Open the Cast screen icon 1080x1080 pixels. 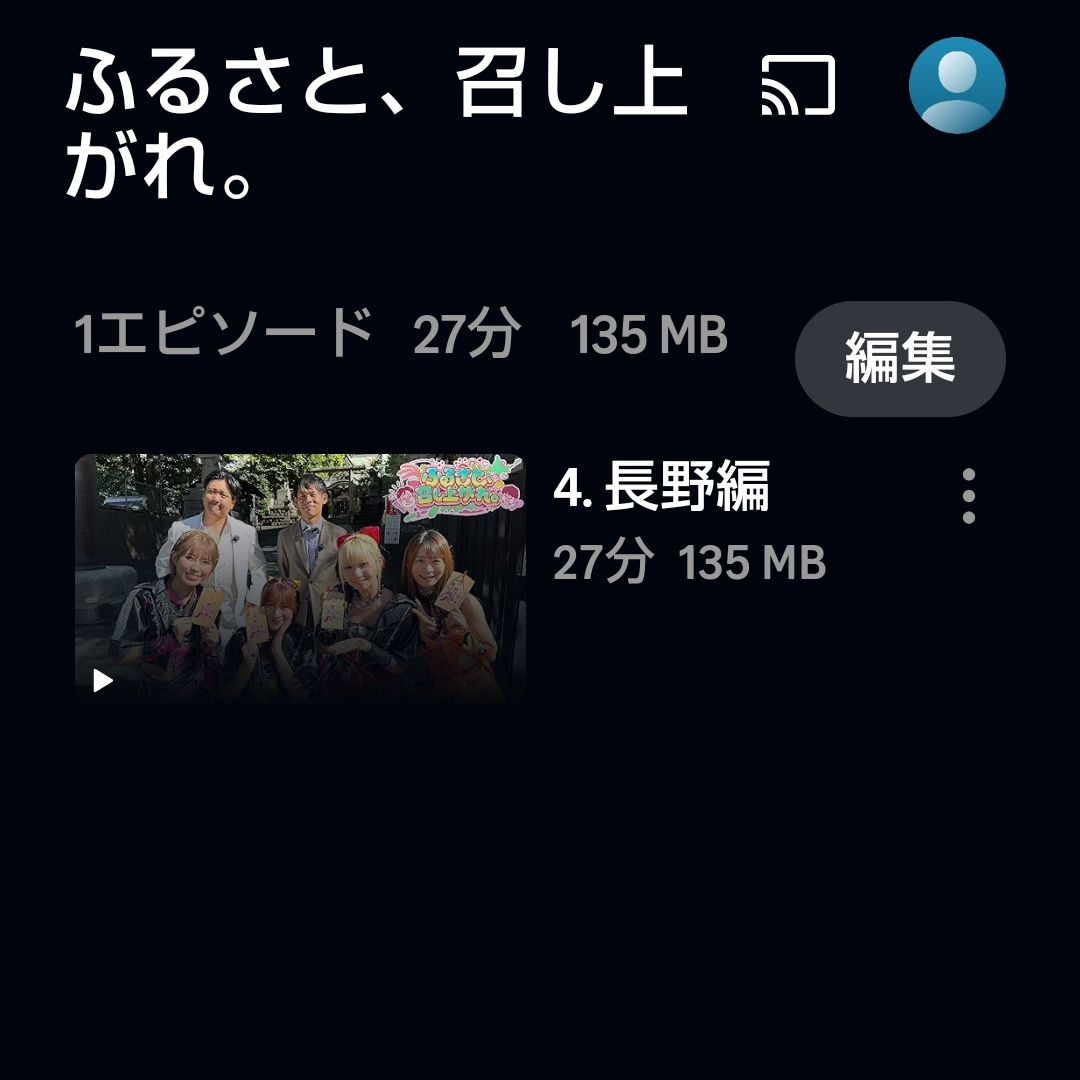(797, 85)
